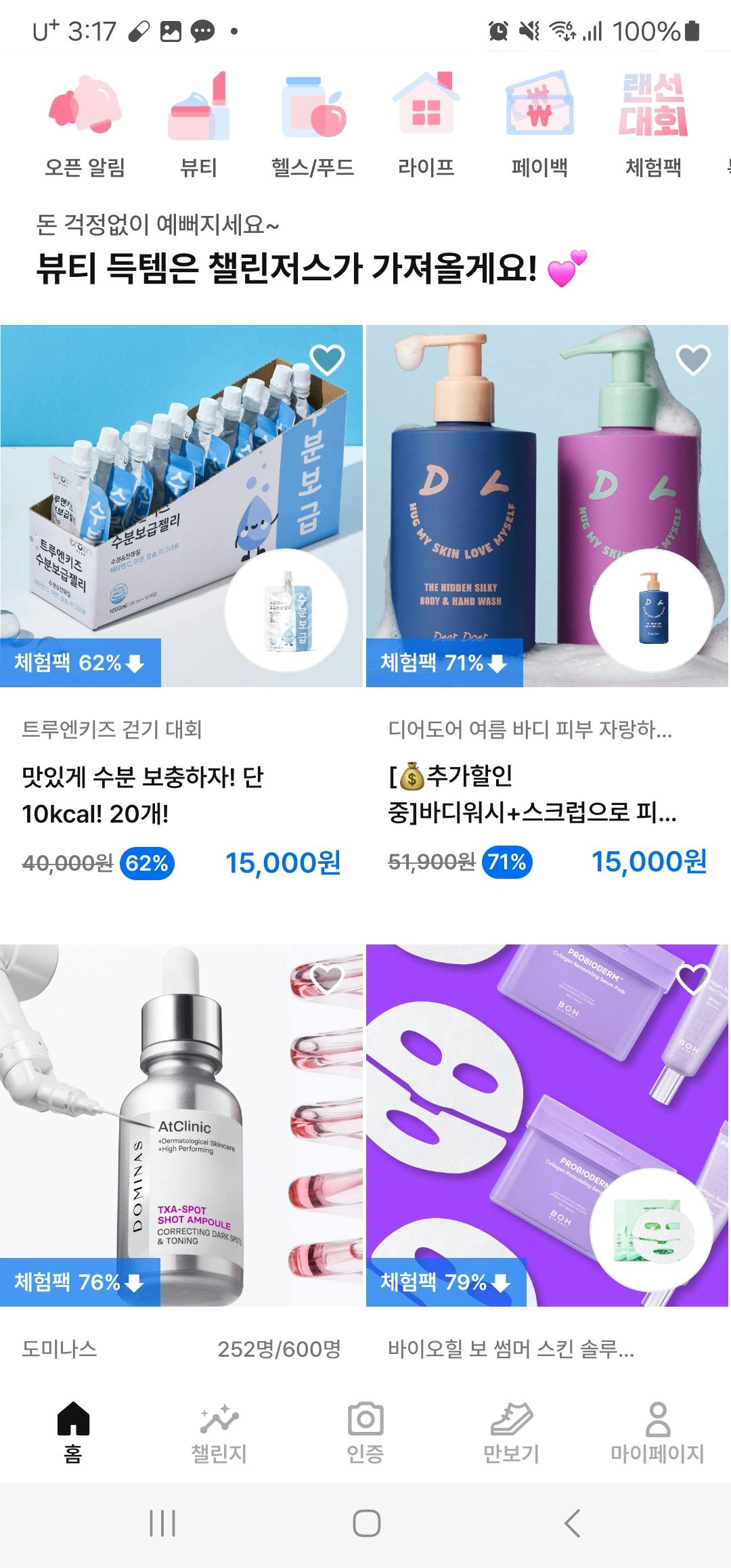Image resolution: width=731 pixels, height=1568 pixels.
Task: Open the 만보기 tab
Action: click(512, 1433)
